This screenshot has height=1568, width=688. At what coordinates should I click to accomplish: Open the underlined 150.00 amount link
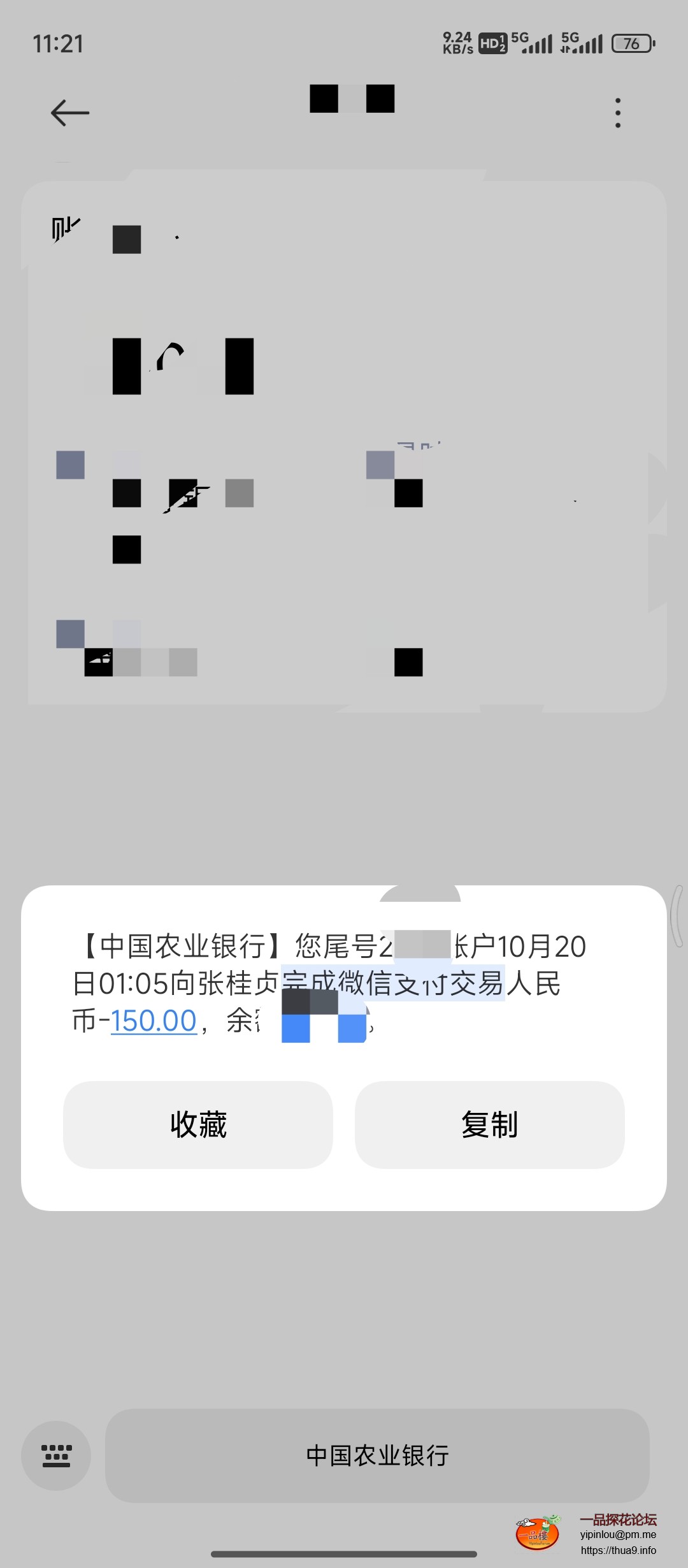[x=154, y=1020]
